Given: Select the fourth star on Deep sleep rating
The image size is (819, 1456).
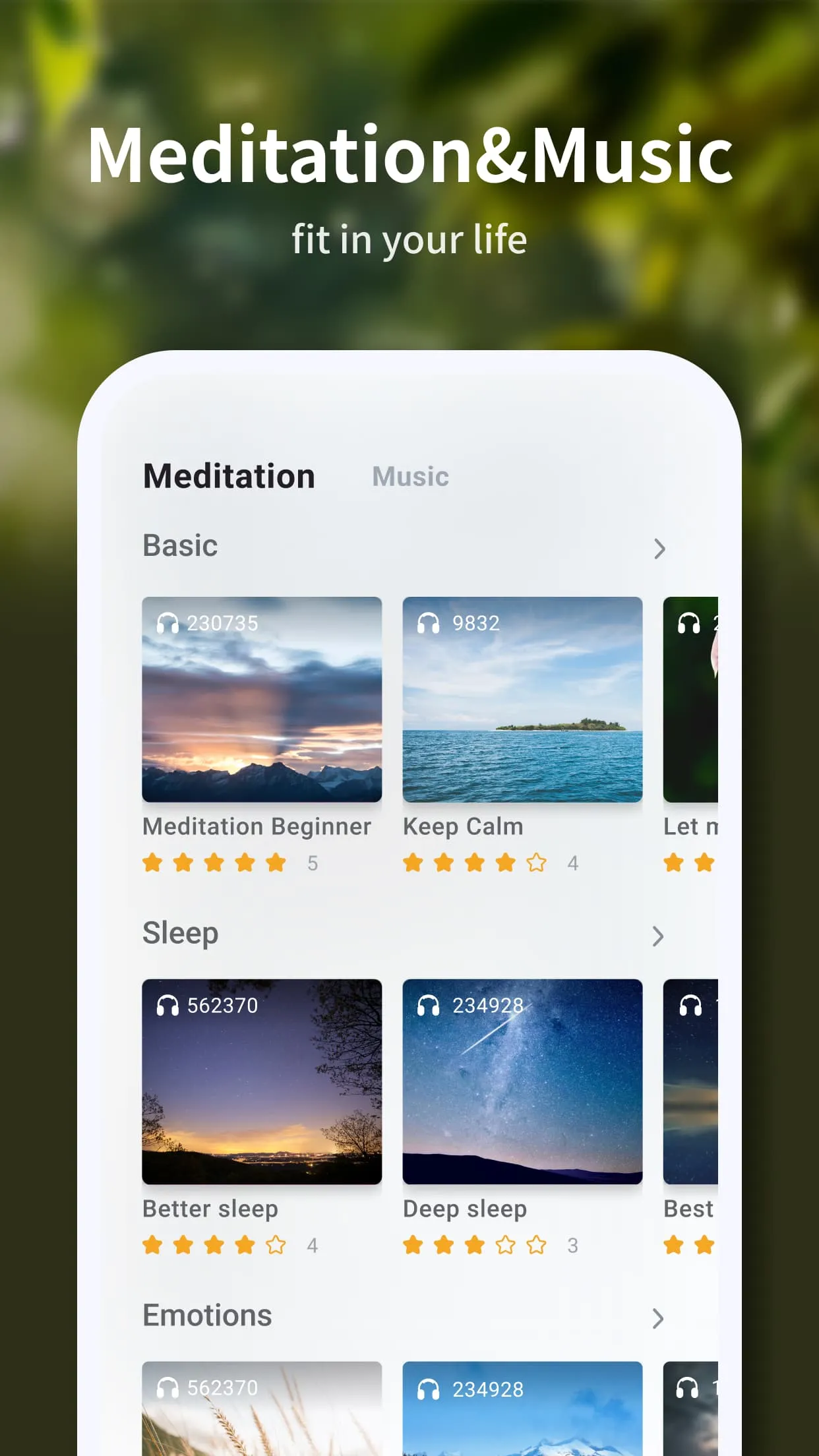Looking at the screenshot, I should (x=504, y=1244).
